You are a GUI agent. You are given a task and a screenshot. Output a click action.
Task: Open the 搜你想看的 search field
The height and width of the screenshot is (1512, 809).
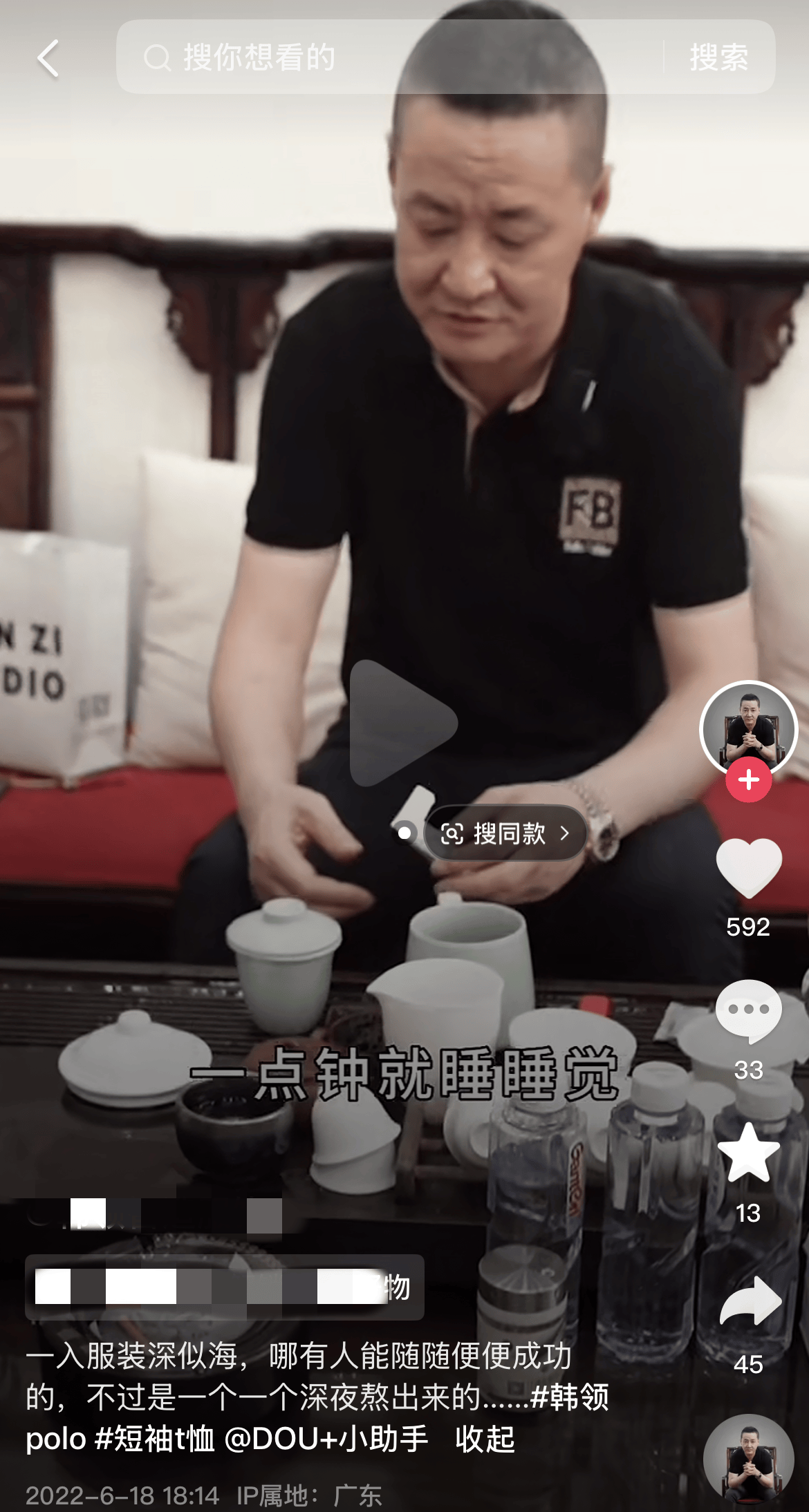(x=387, y=57)
